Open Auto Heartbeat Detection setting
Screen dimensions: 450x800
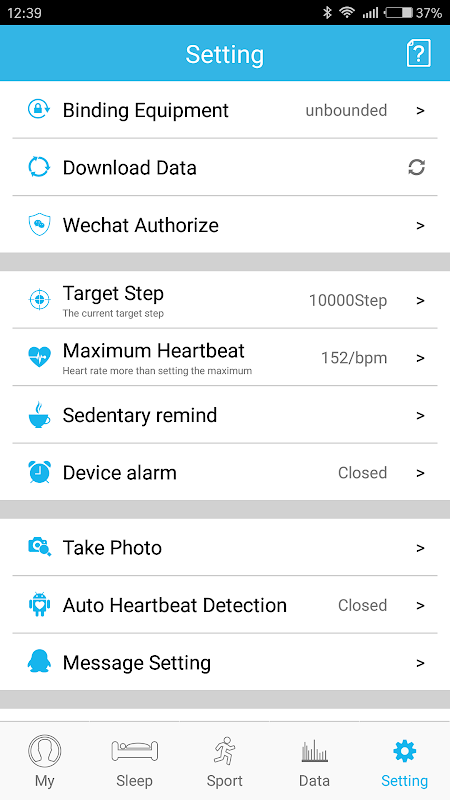tap(225, 605)
